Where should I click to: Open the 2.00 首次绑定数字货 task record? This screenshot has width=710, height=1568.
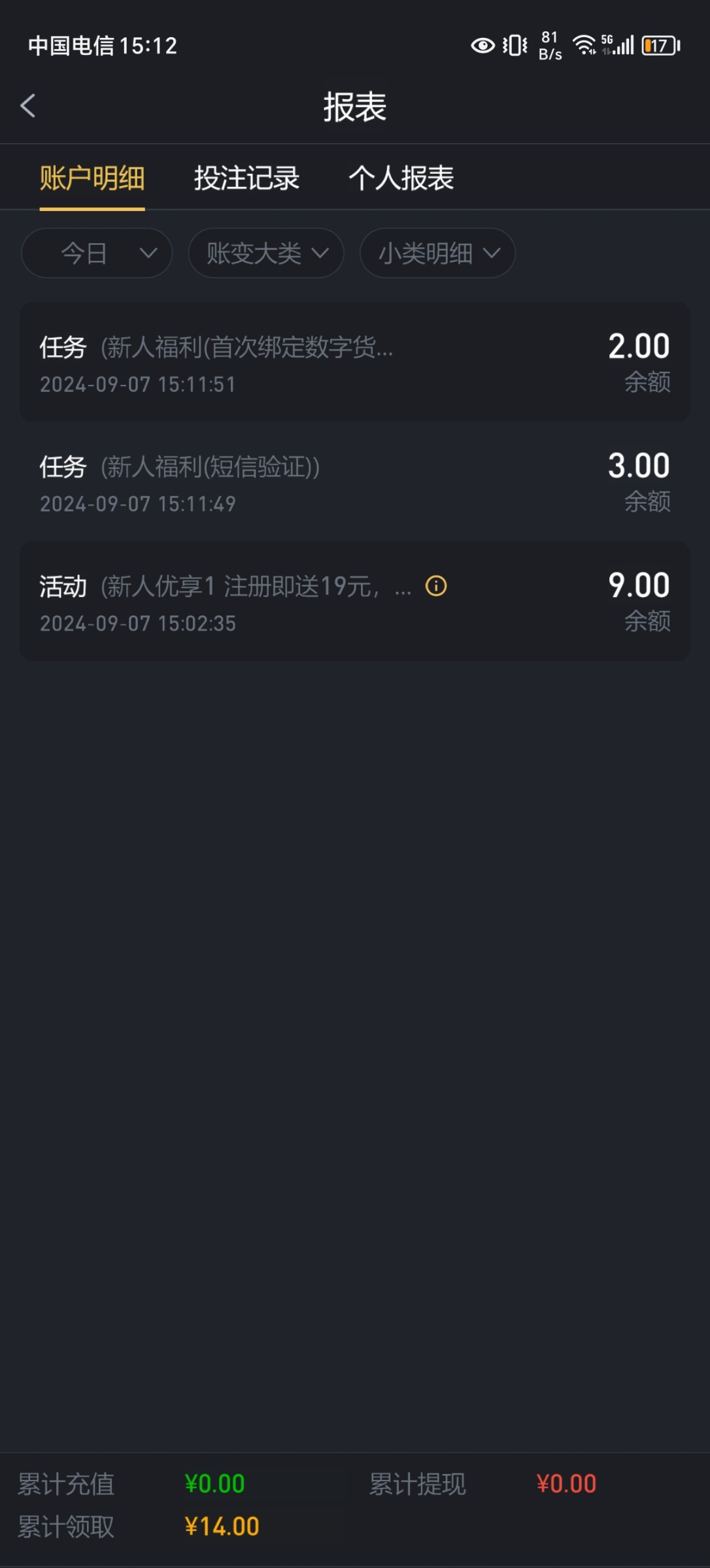tap(355, 363)
